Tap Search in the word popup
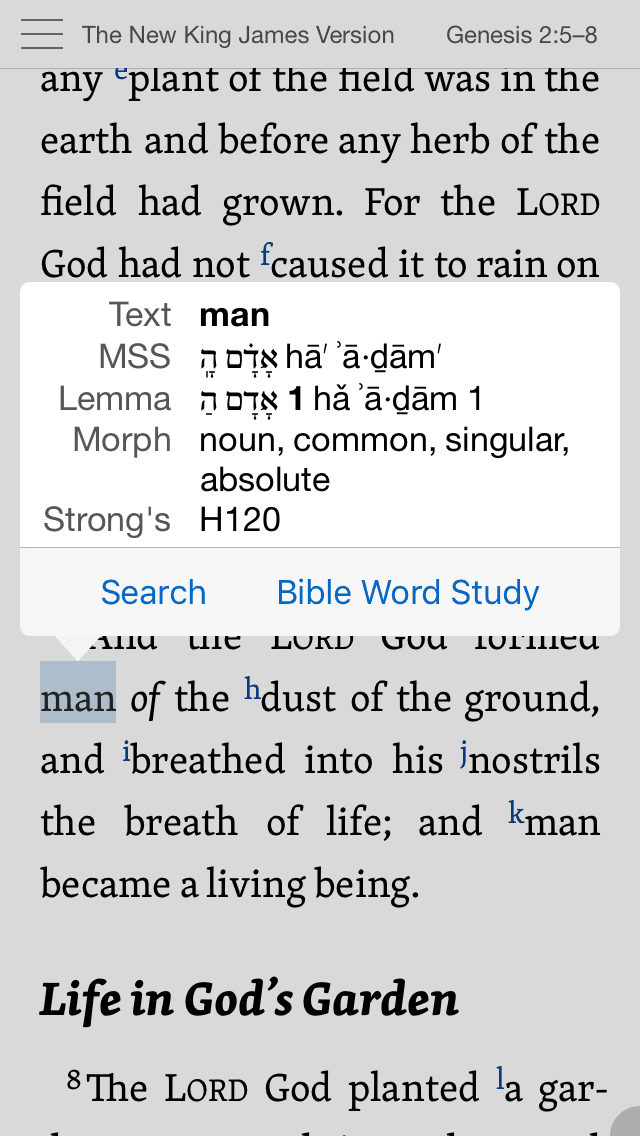Image resolution: width=640 pixels, height=1136 pixels. coord(153,593)
